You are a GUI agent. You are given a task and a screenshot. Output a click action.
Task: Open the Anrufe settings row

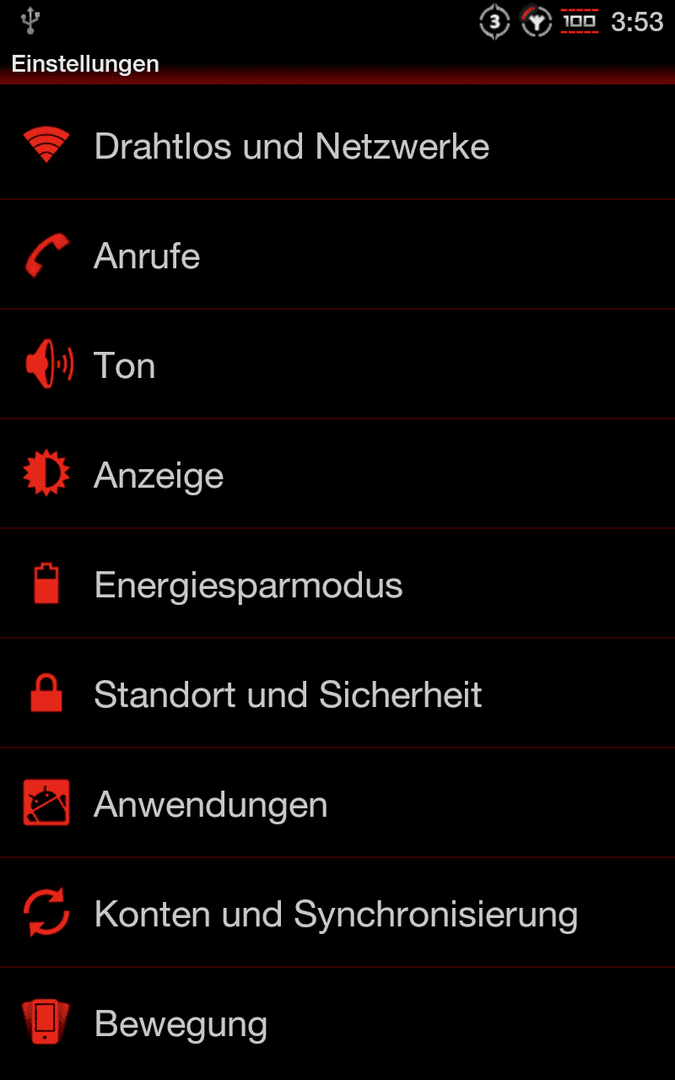point(338,254)
